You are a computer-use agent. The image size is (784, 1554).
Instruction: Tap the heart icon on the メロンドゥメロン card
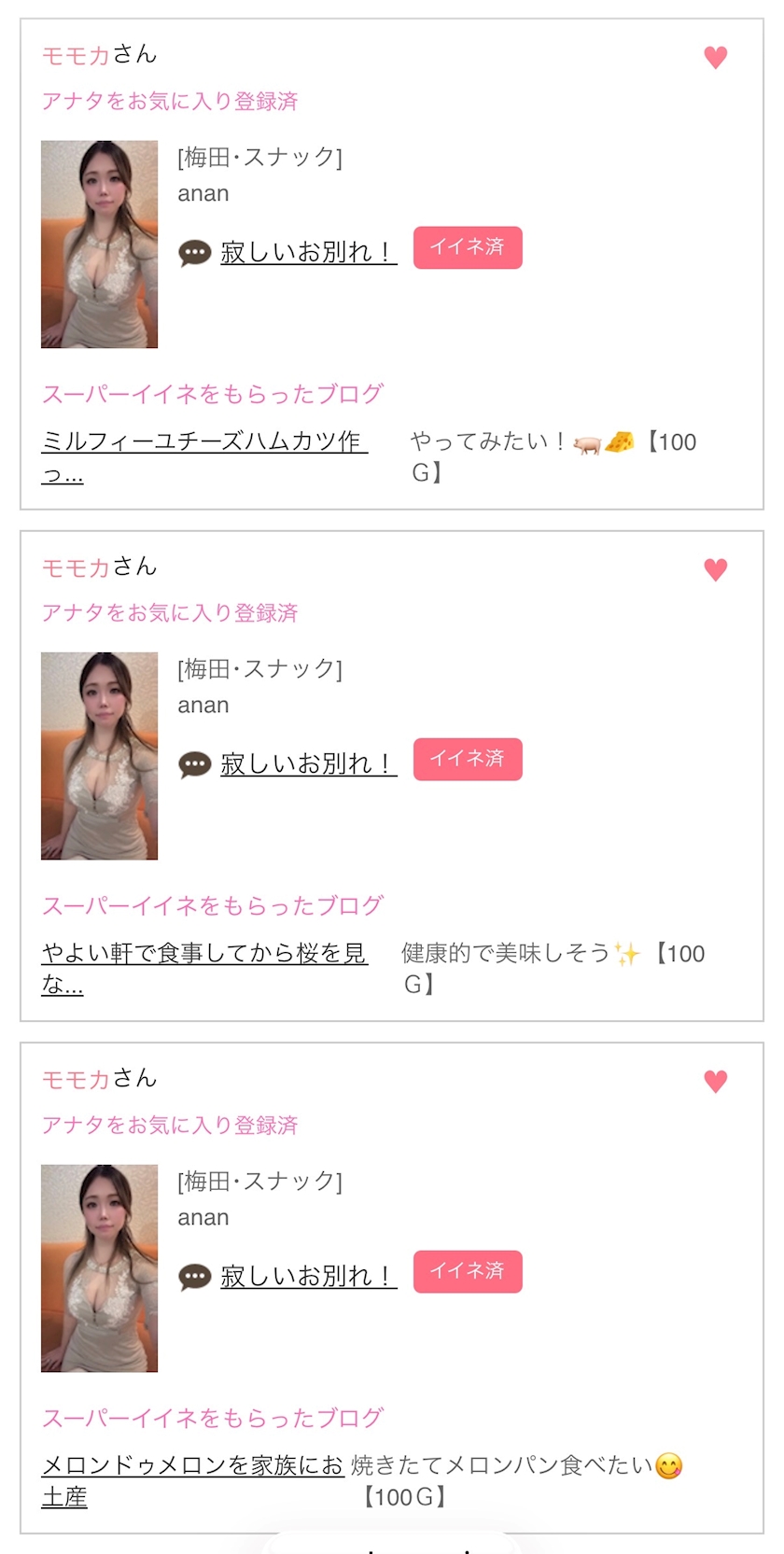715,1082
